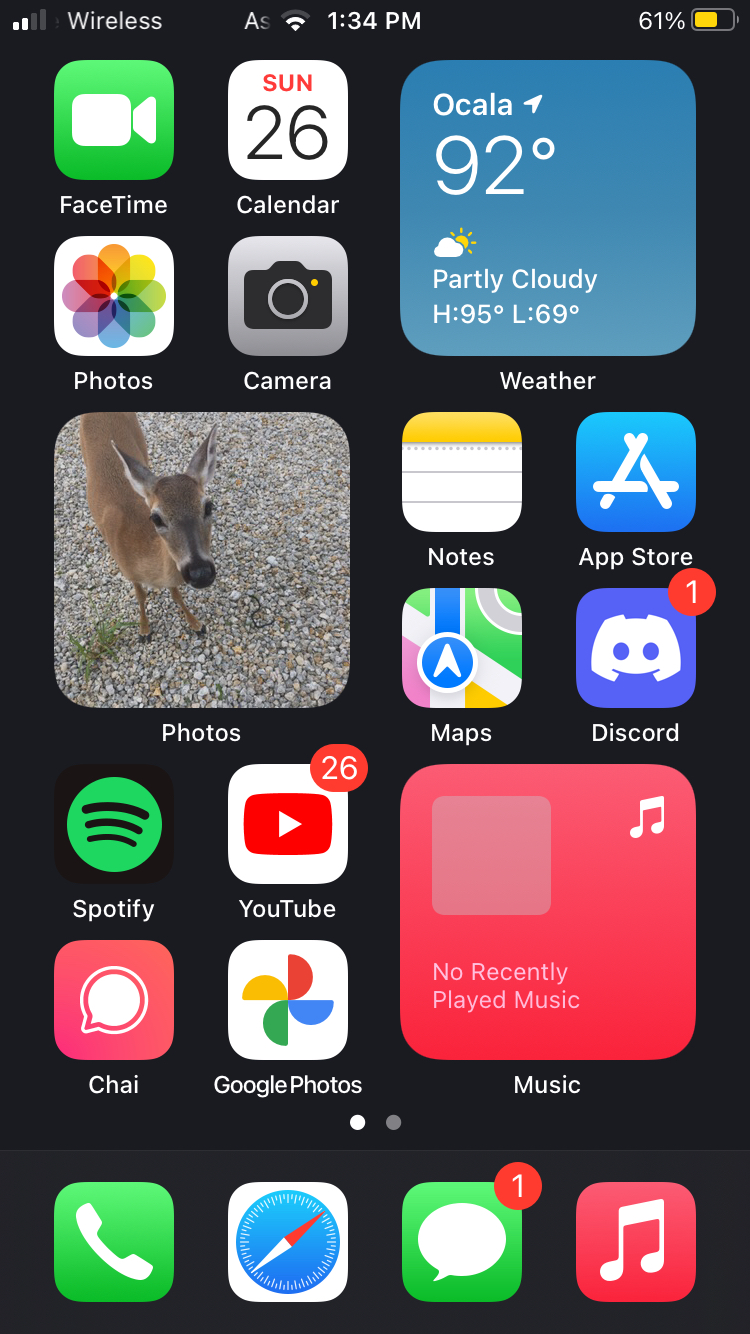Image resolution: width=750 pixels, height=1334 pixels.
Task: Launch Google Photos
Action: pyautogui.click(x=288, y=1000)
